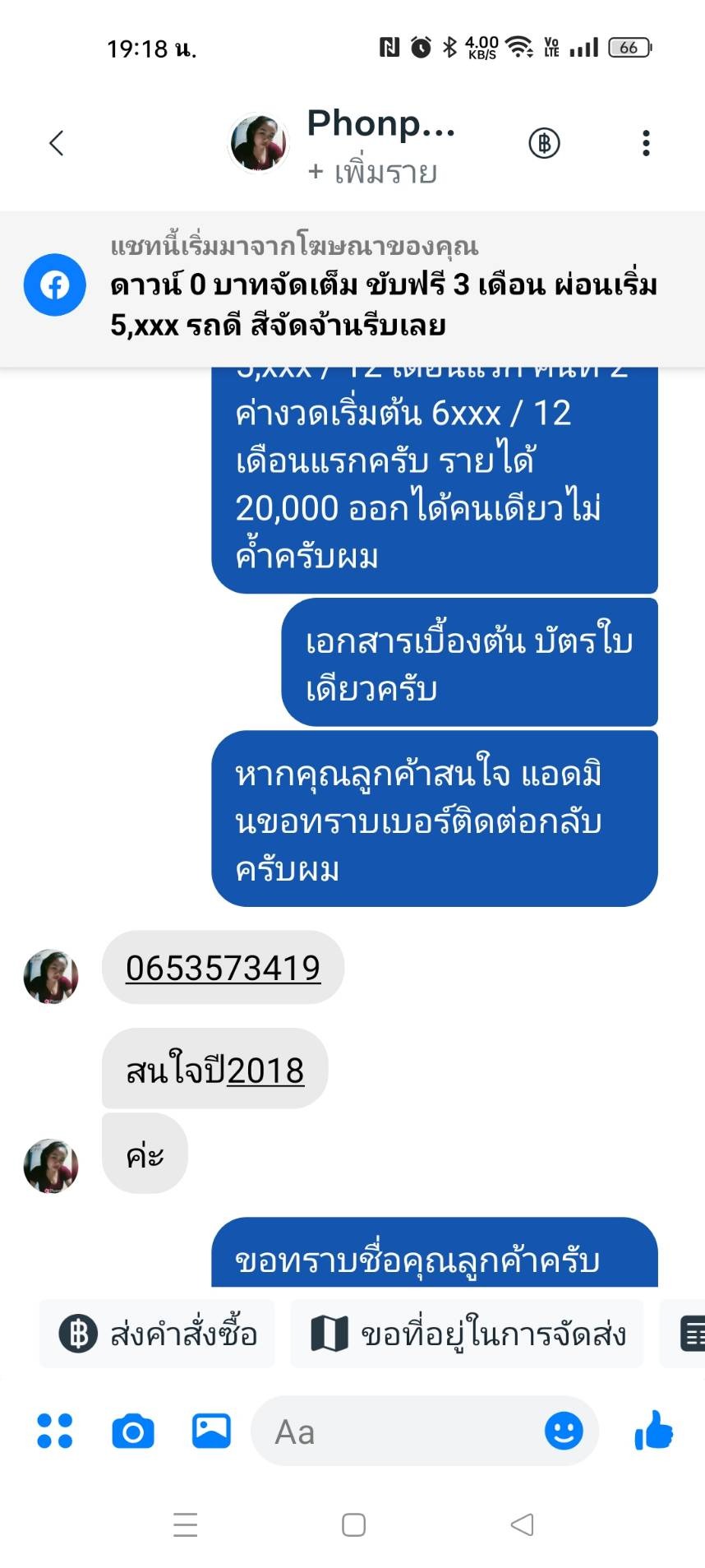Open the four-dot more actions menu
Image resolution: width=705 pixels, height=1568 pixels.
55,1431
